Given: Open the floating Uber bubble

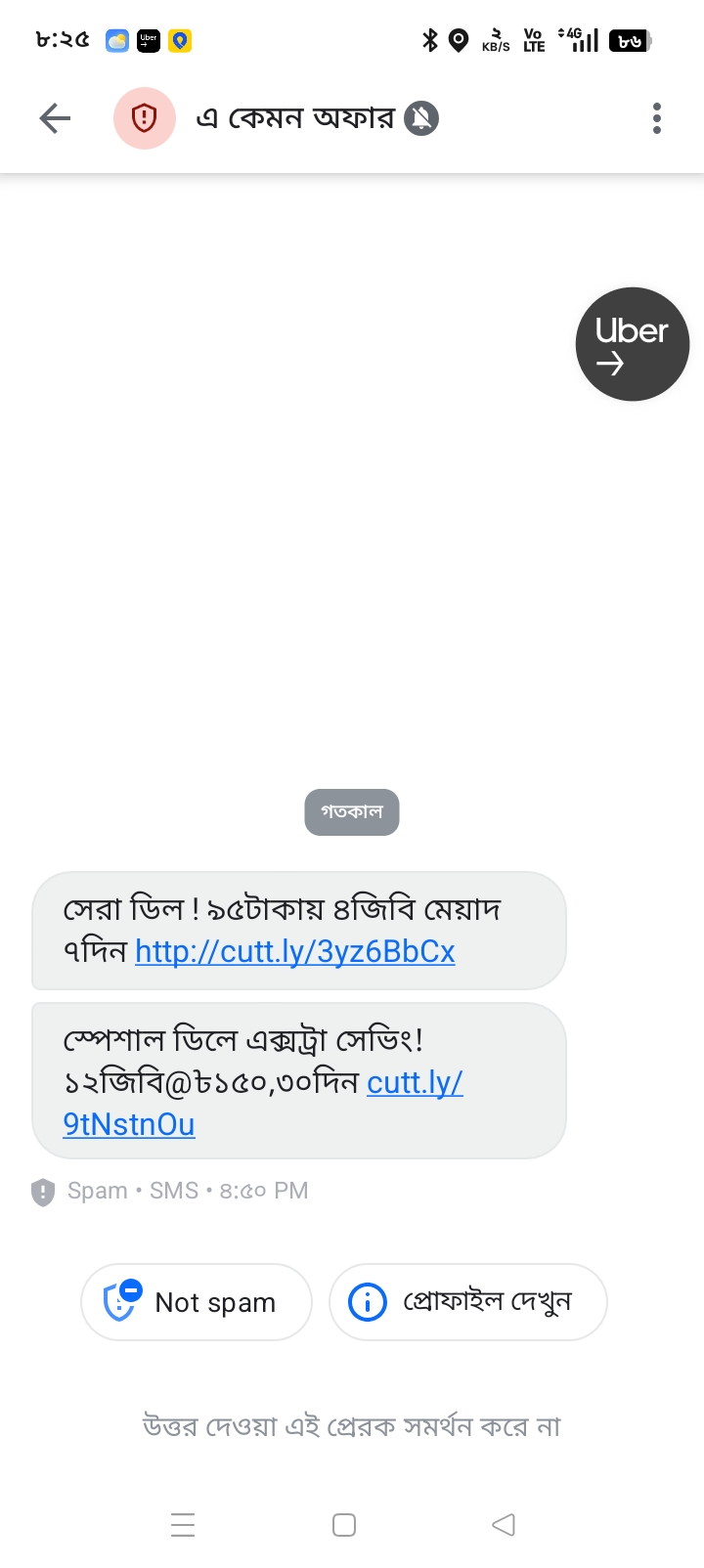Looking at the screenshot, I should (x=633, y=344).
